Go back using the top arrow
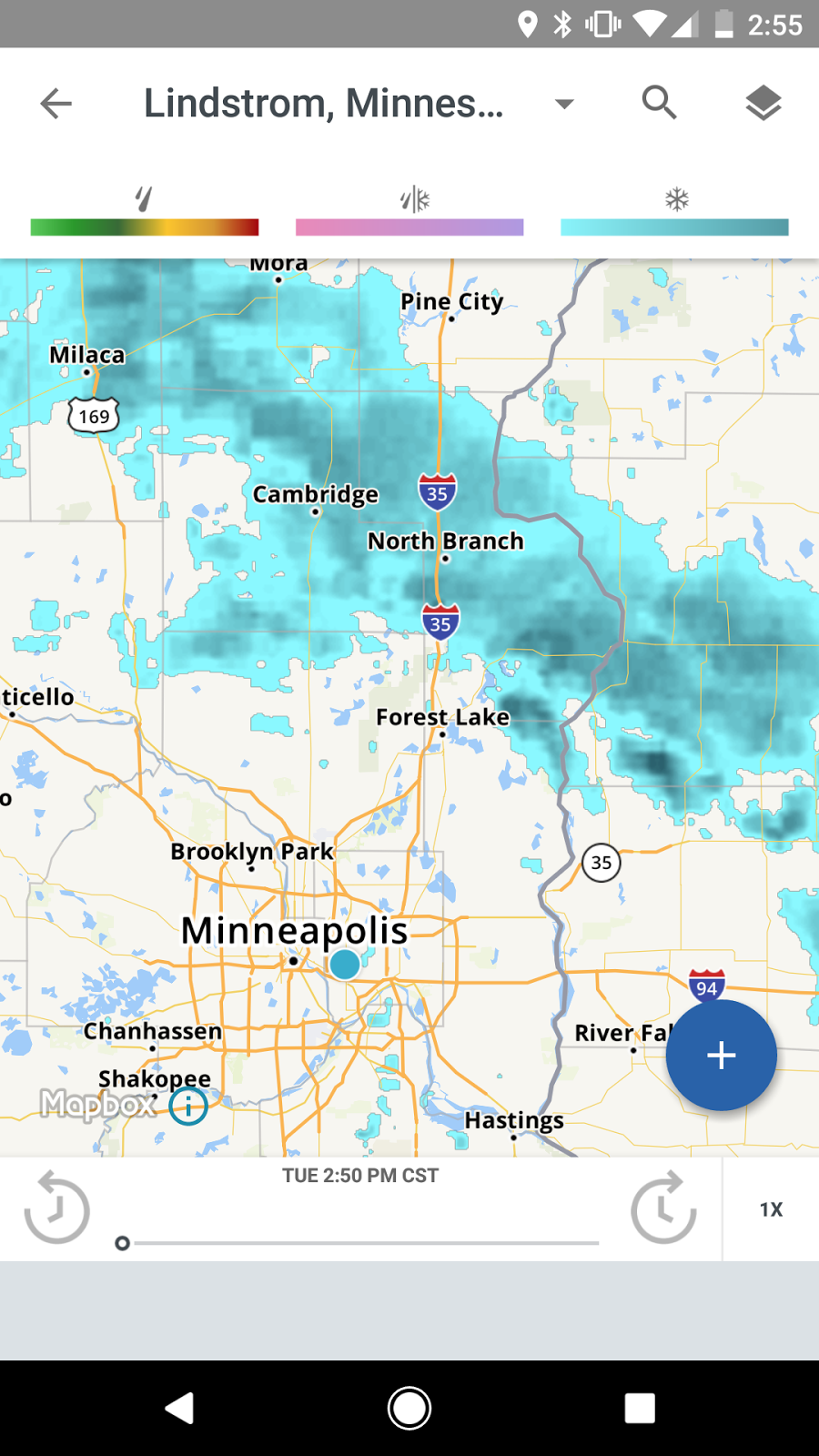Image resolution: width=819 pixels, height=1456 pixels. click(x=56, y=104)
